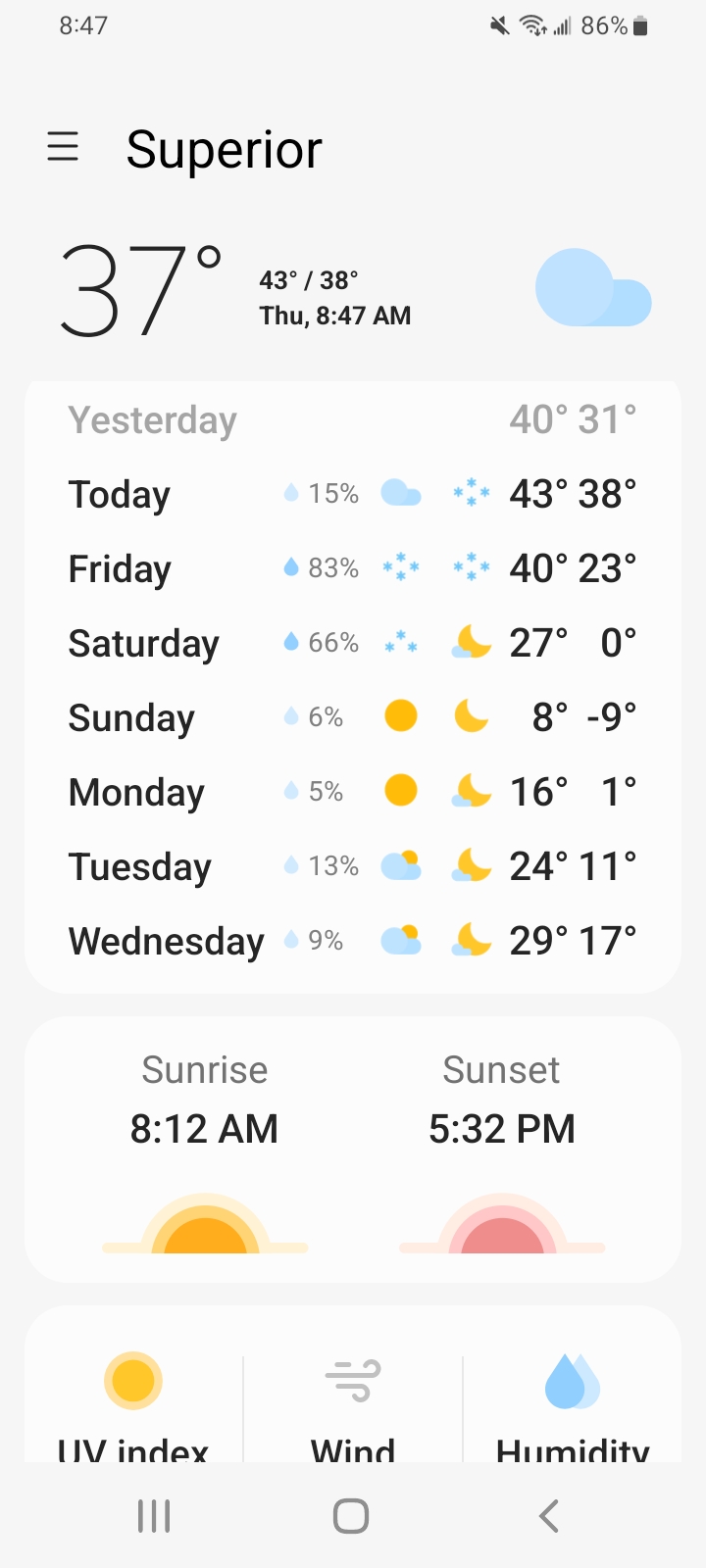Image resolution: width=706 pixels, height=1568 pixels.
Task: Open Monday's forecast row
Action: [x=352, y=792]
